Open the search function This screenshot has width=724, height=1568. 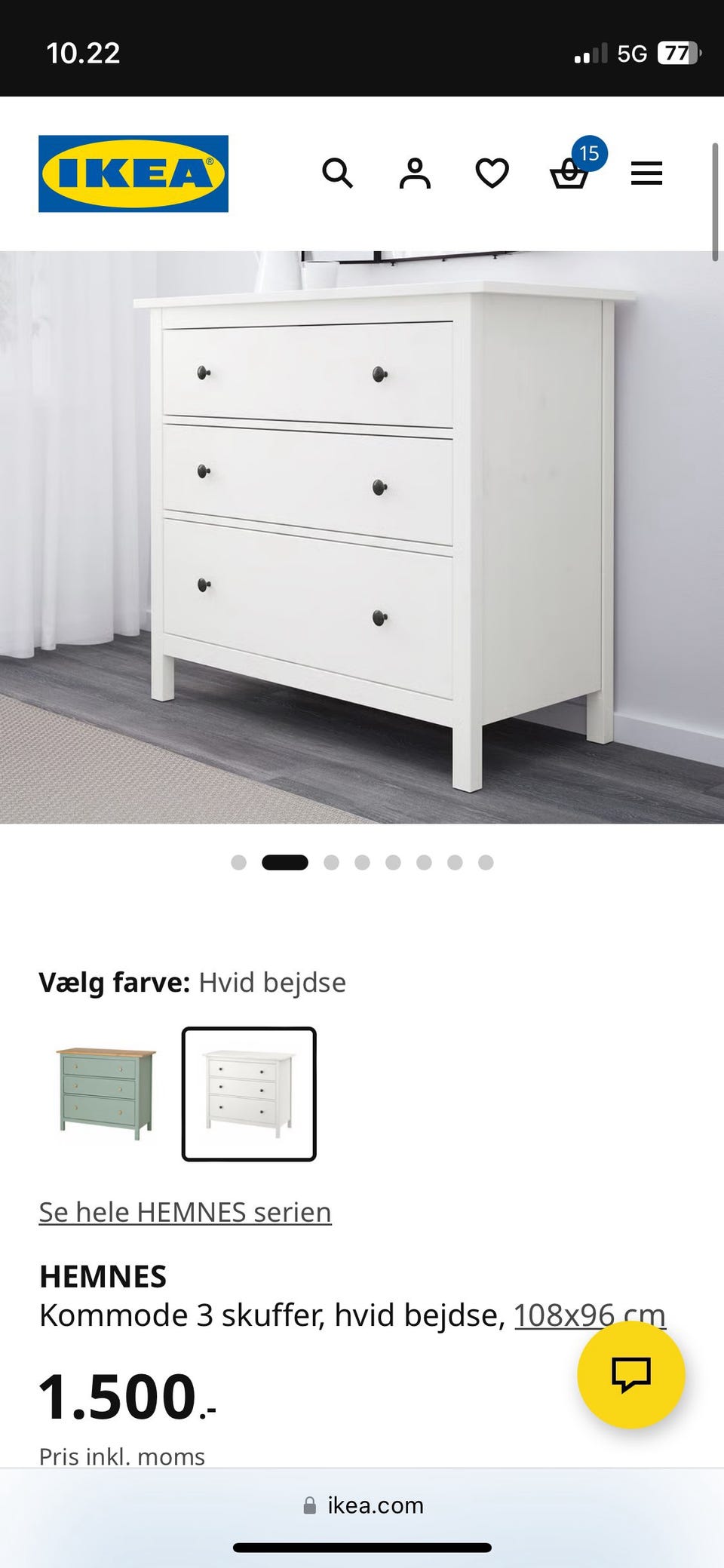click(x=338, y=173)
